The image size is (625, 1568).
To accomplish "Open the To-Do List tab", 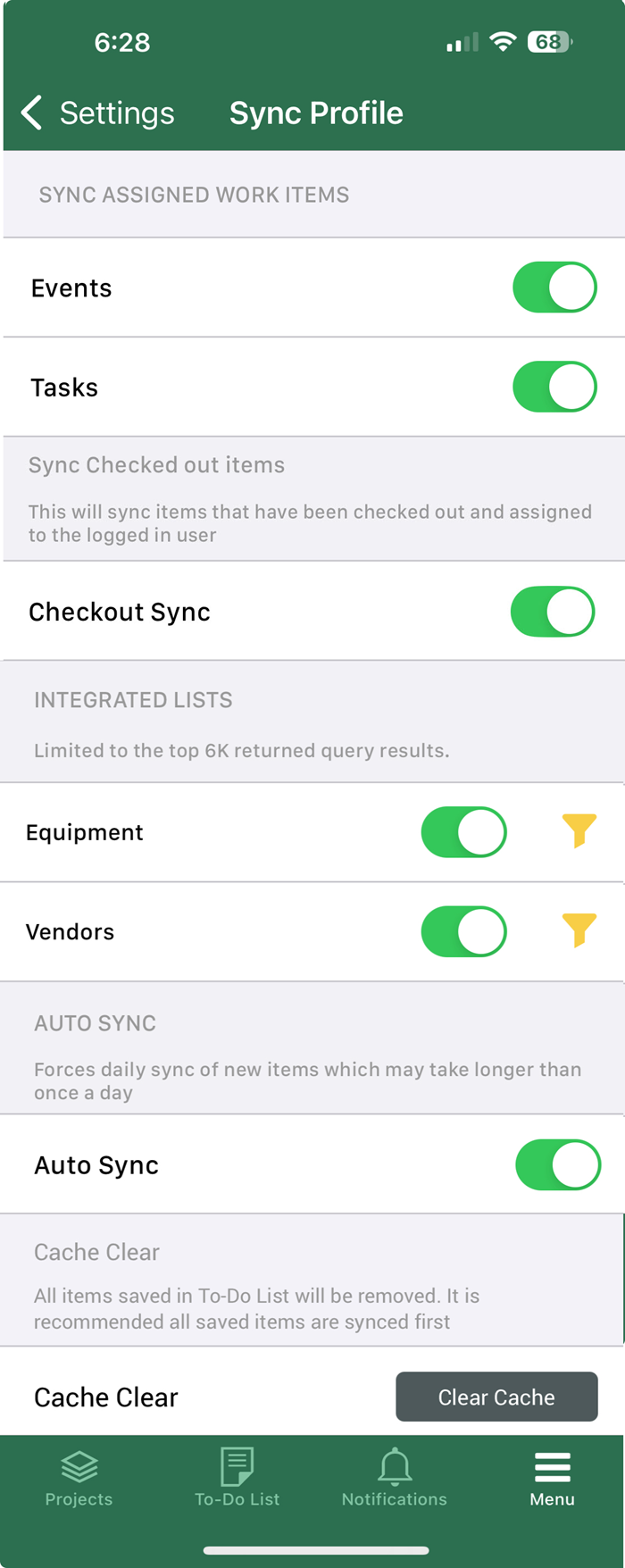I will (x=237, y=1479).
